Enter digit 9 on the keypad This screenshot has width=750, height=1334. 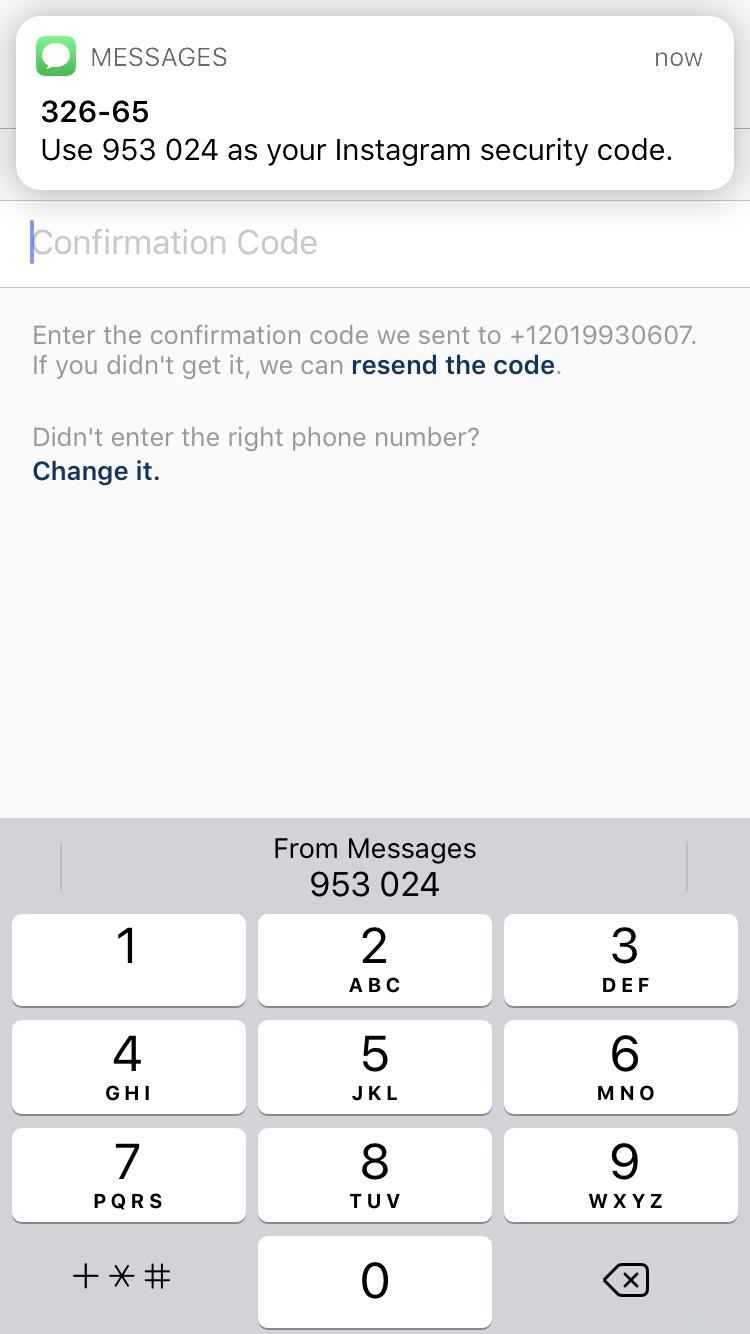[x=621, y=1174]
